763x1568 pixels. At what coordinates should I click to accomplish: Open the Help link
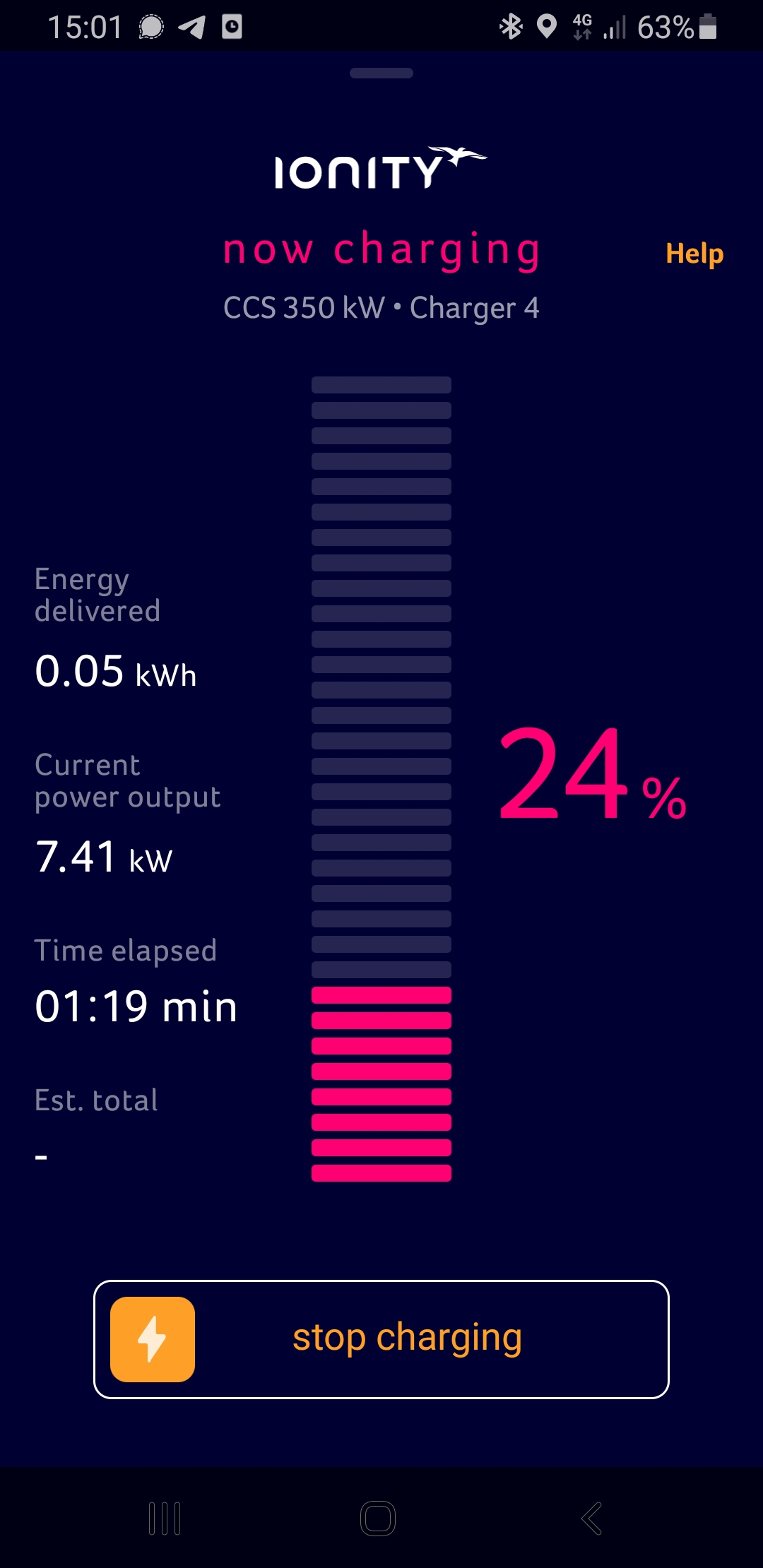tap(694, 254)
